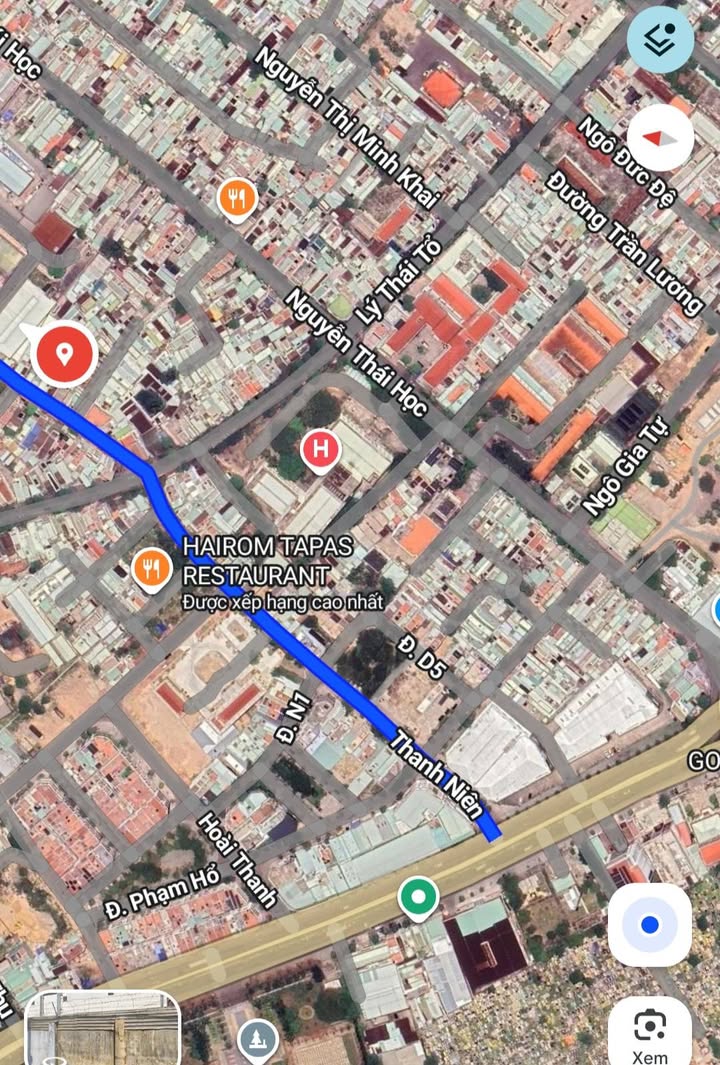720x1065 pixels.
Task: Center the map on my current location
Action: 650,925
